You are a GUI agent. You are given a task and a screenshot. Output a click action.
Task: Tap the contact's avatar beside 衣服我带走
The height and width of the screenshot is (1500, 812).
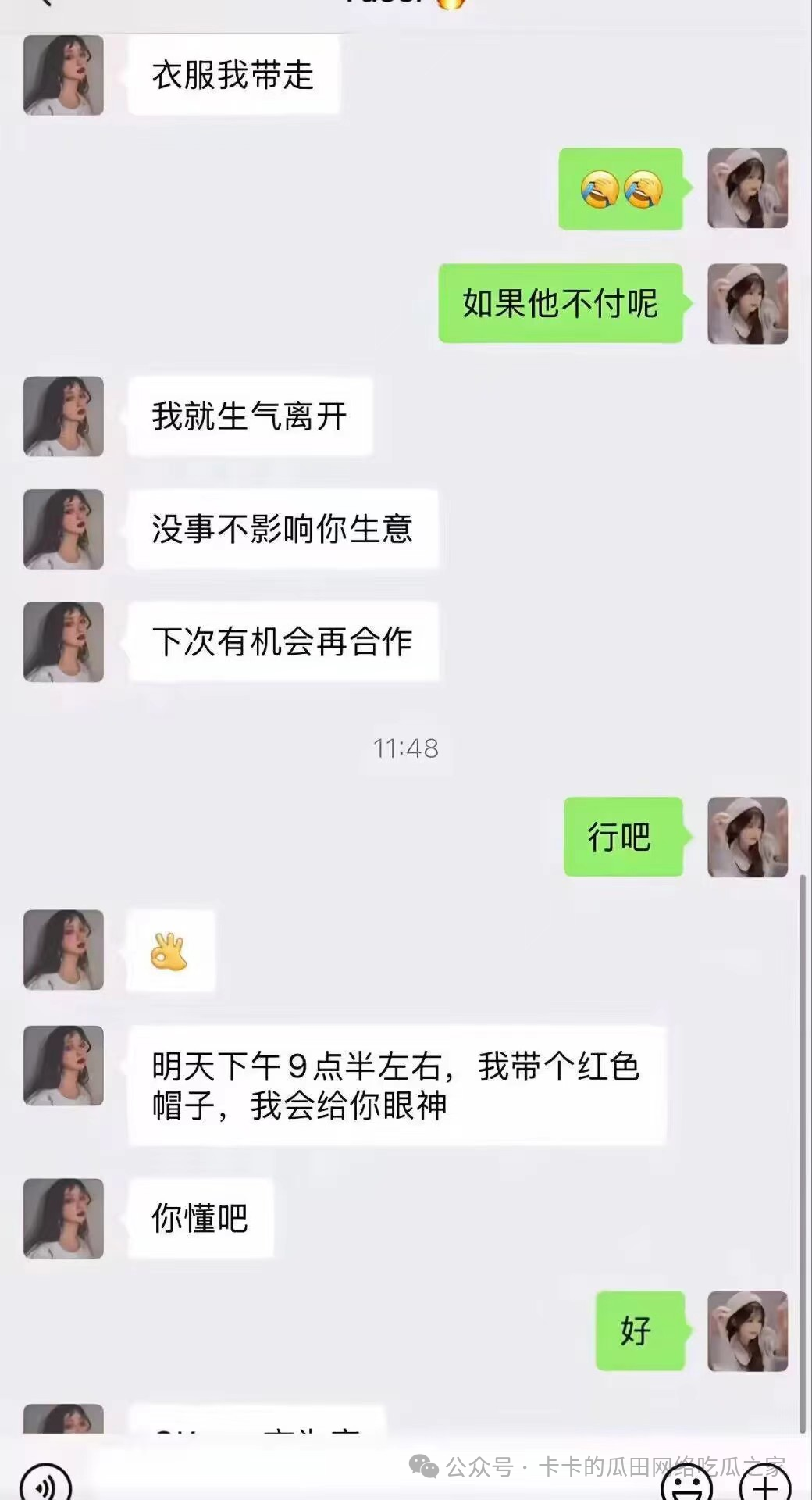click(64, 74)
